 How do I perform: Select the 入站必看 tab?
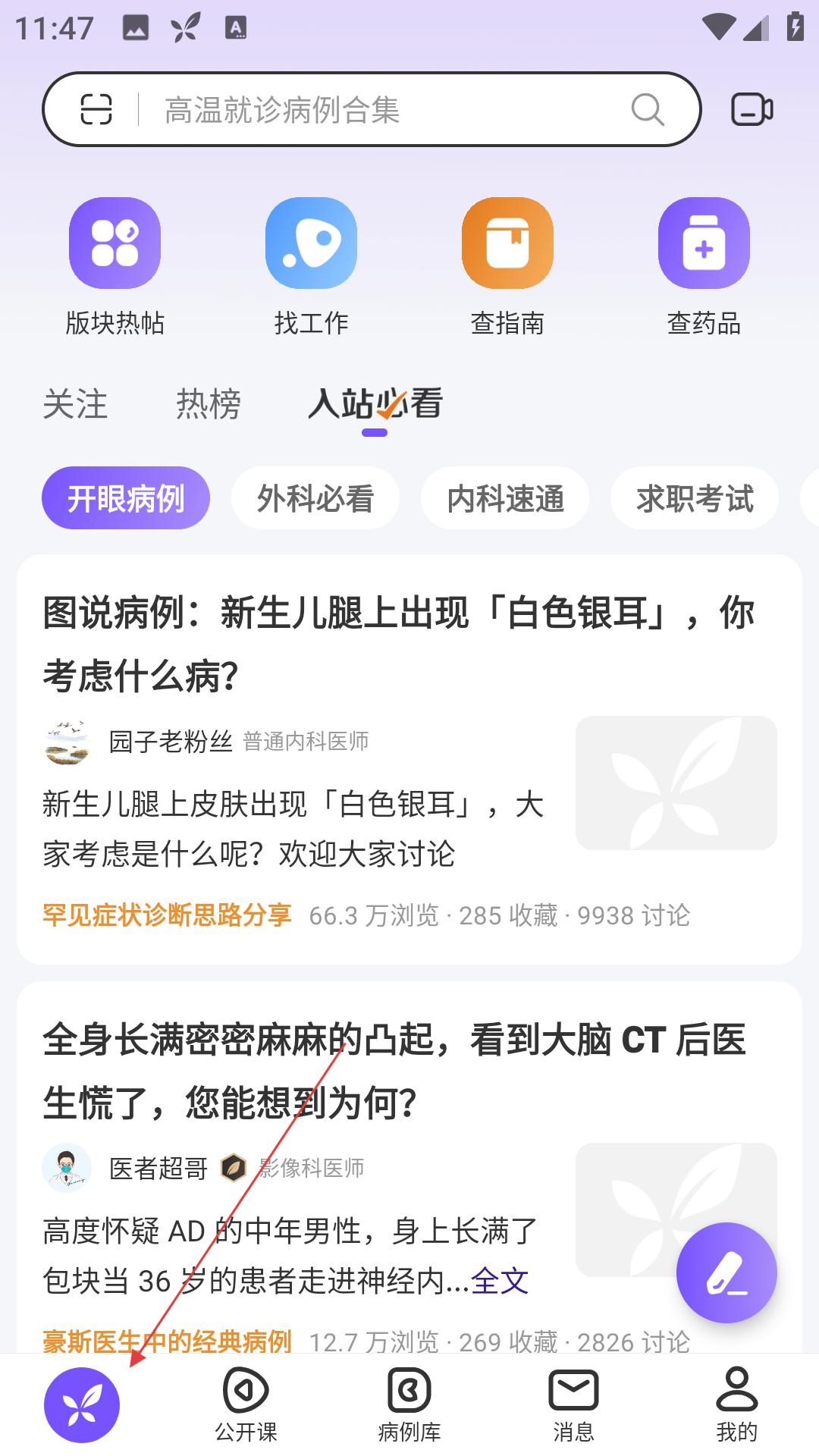click(x=375, y=404)
